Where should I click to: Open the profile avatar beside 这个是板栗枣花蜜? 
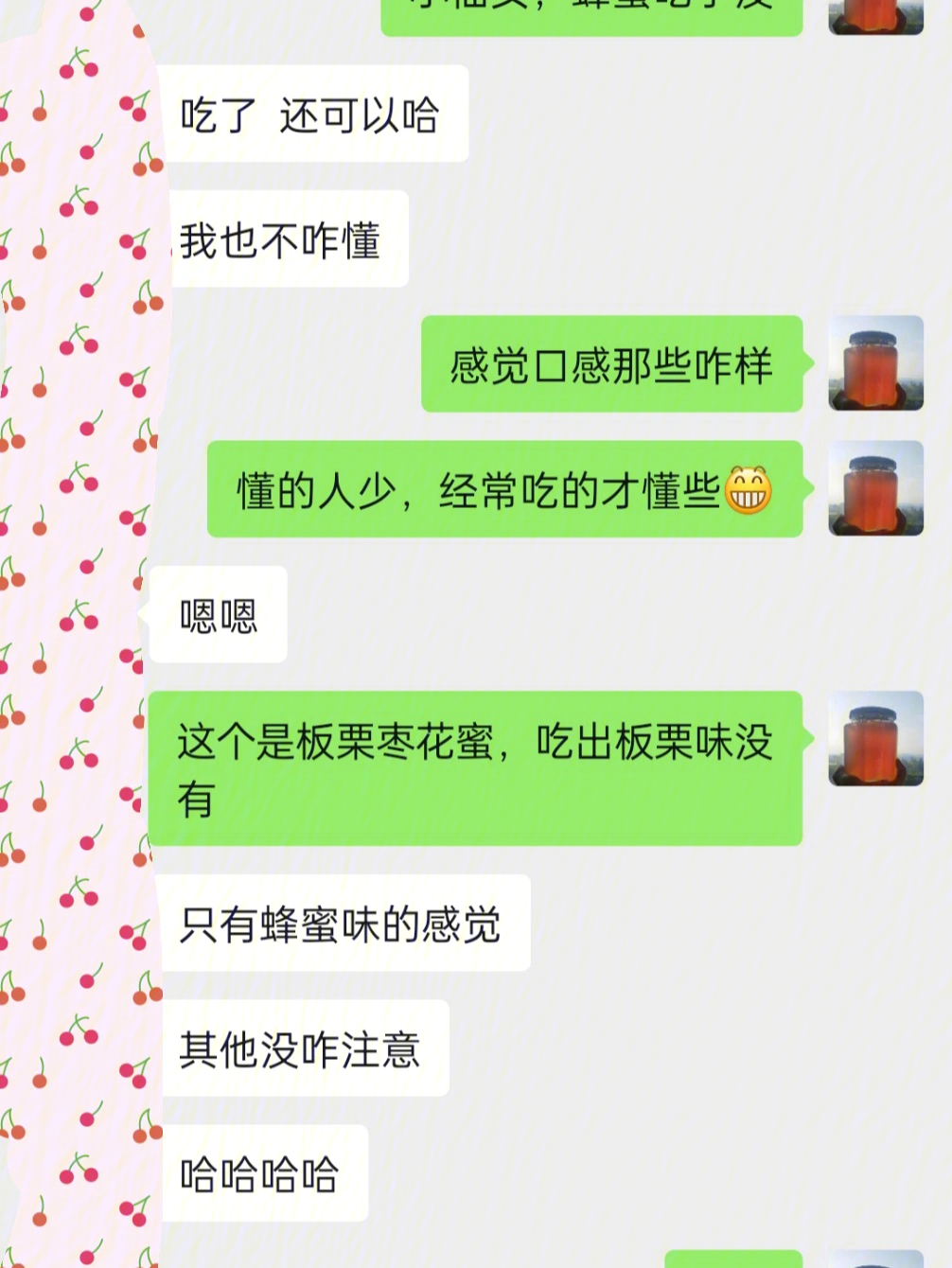pos(875,738)
